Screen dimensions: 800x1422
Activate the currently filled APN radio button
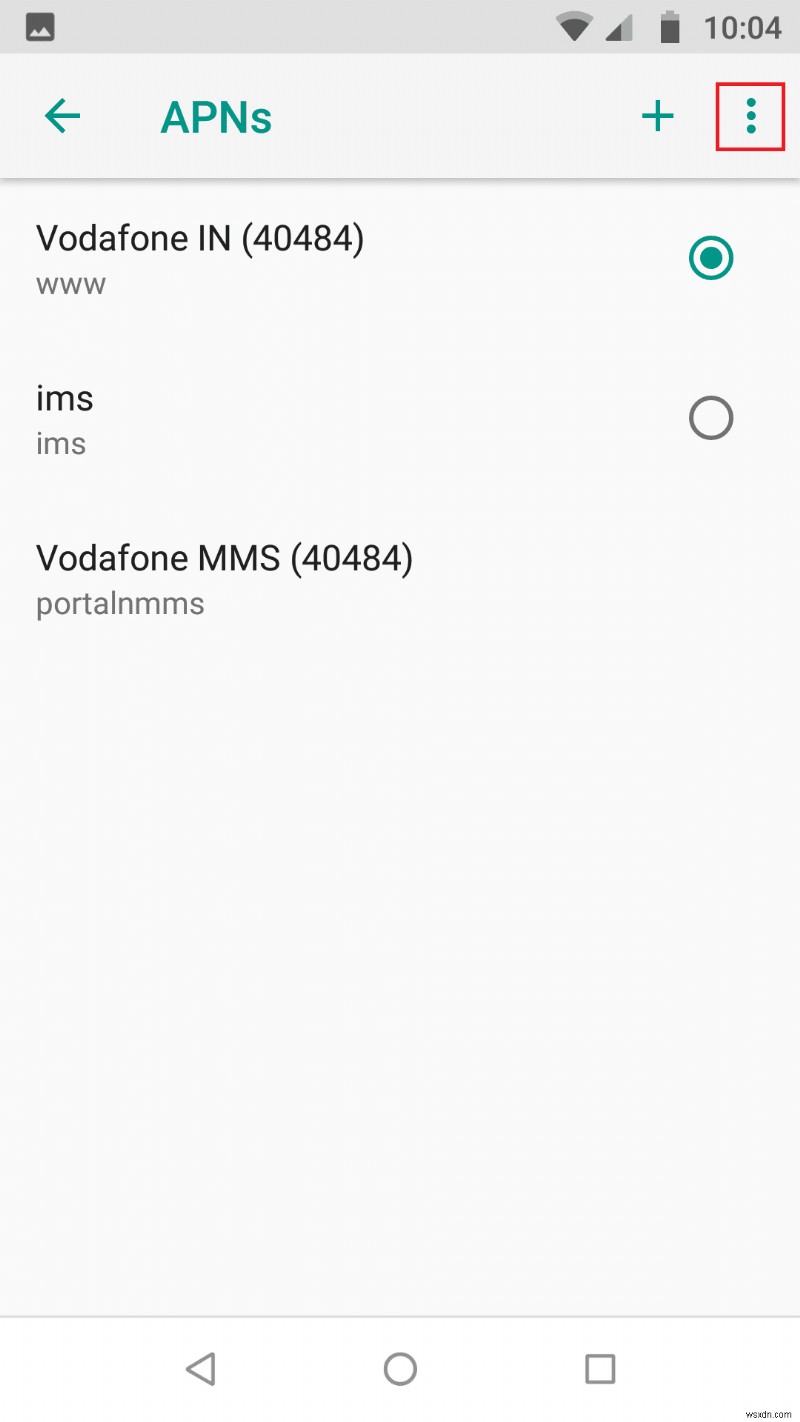[711, 258]
